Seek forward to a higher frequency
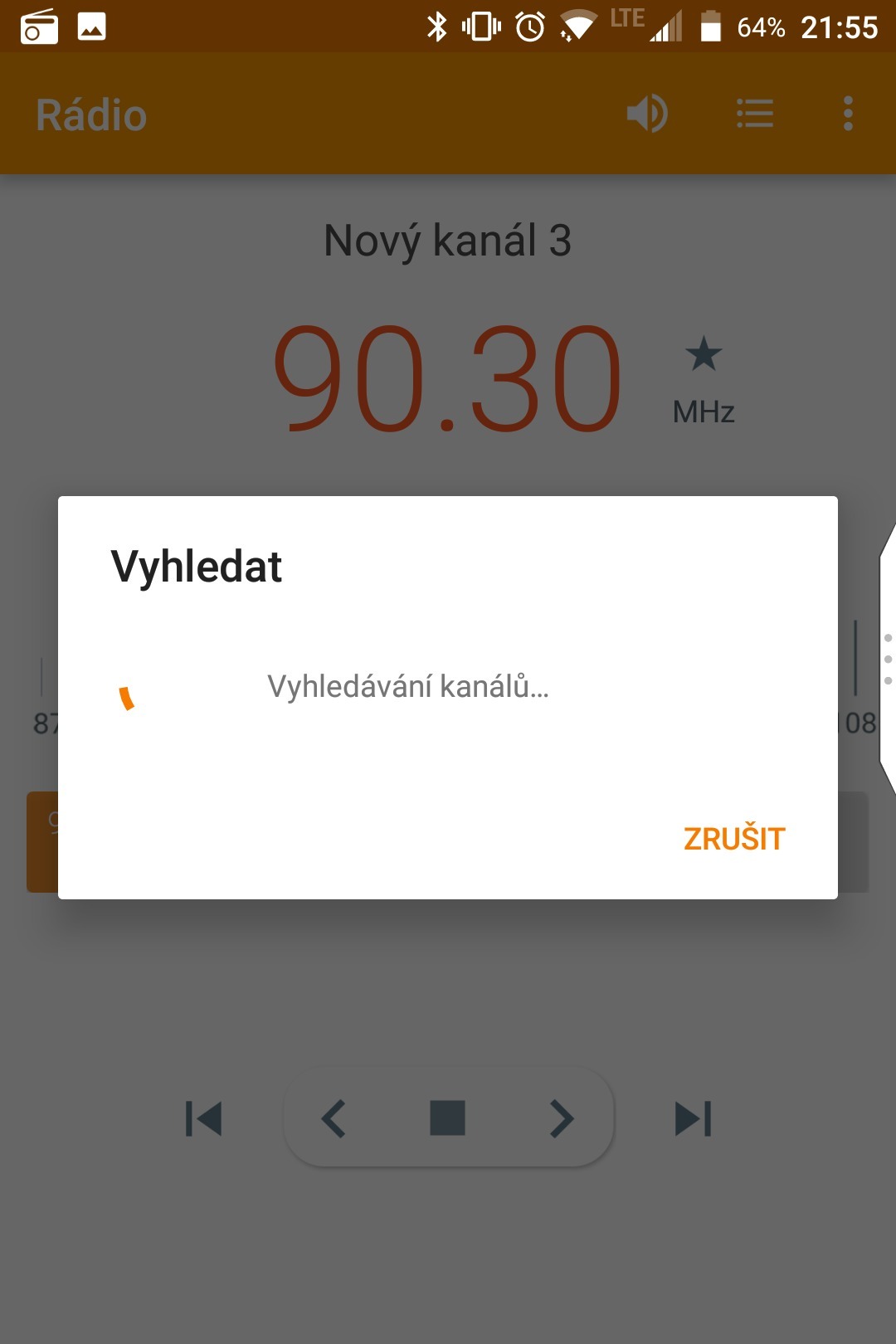The height and width of the screenshot is (1344, 896). (561, 1119)
